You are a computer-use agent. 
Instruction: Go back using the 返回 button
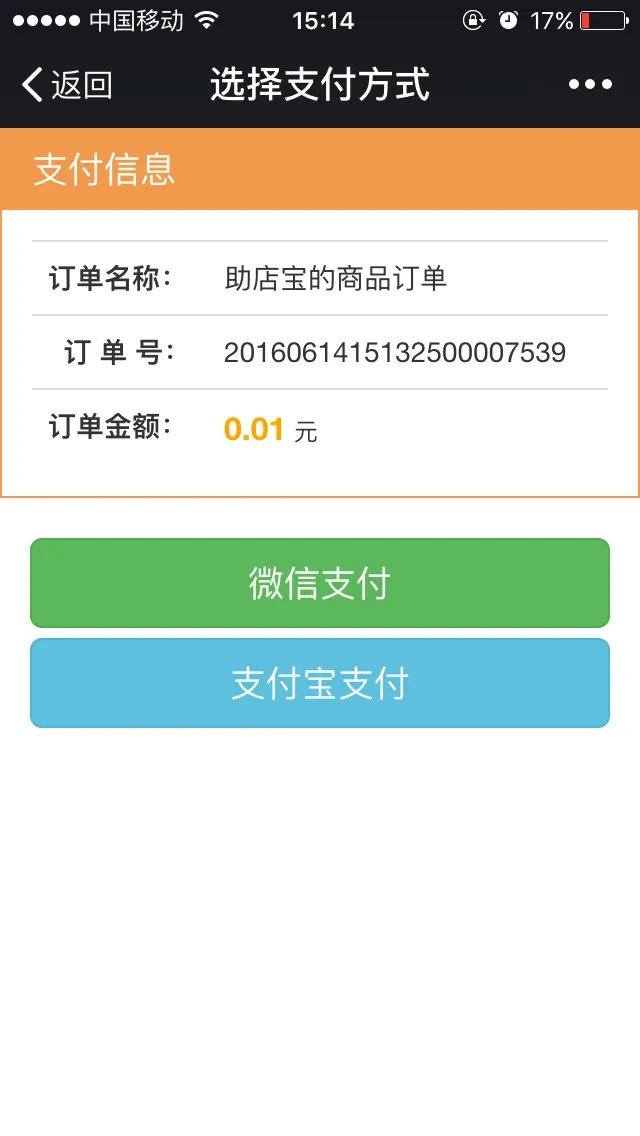(x=68, y=85)
